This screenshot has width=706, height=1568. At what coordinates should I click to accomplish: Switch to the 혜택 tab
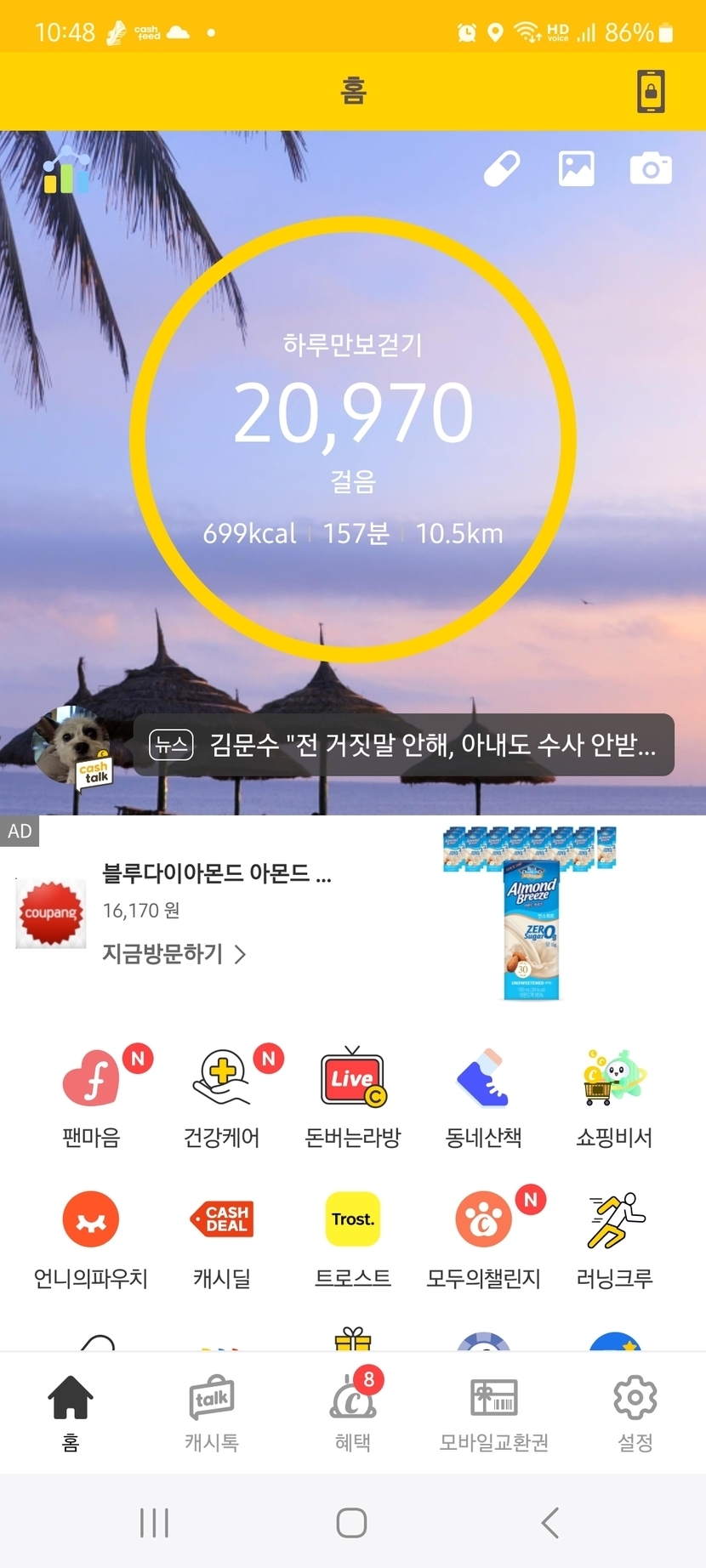coord(353,1412)
